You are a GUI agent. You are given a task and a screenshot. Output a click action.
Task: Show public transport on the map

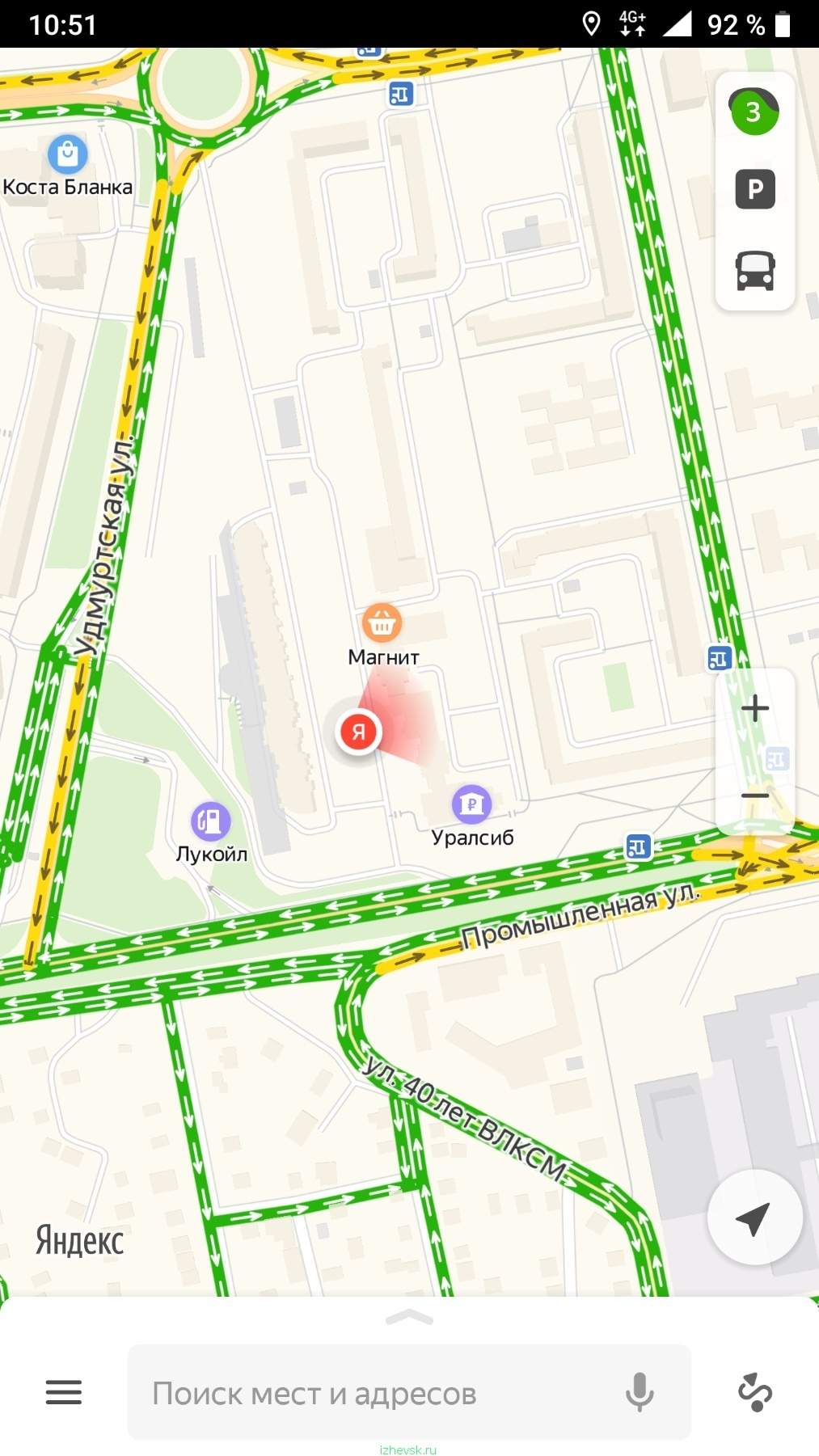click(755, 270)
